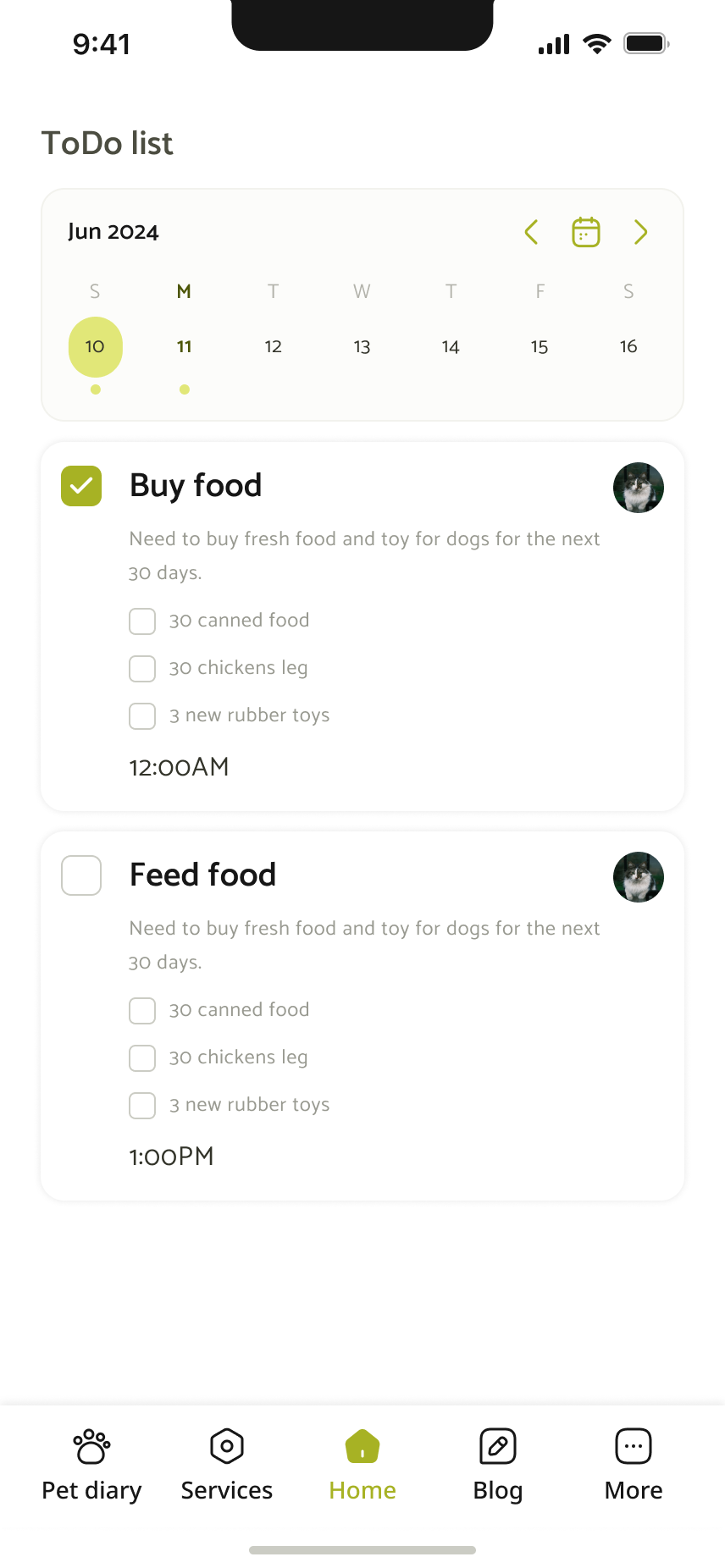Image resolution: width=725 pixels, height=1568 pixels.
Task: Check 3 new rubber toys under Buy food
Action: coord(142,715)
